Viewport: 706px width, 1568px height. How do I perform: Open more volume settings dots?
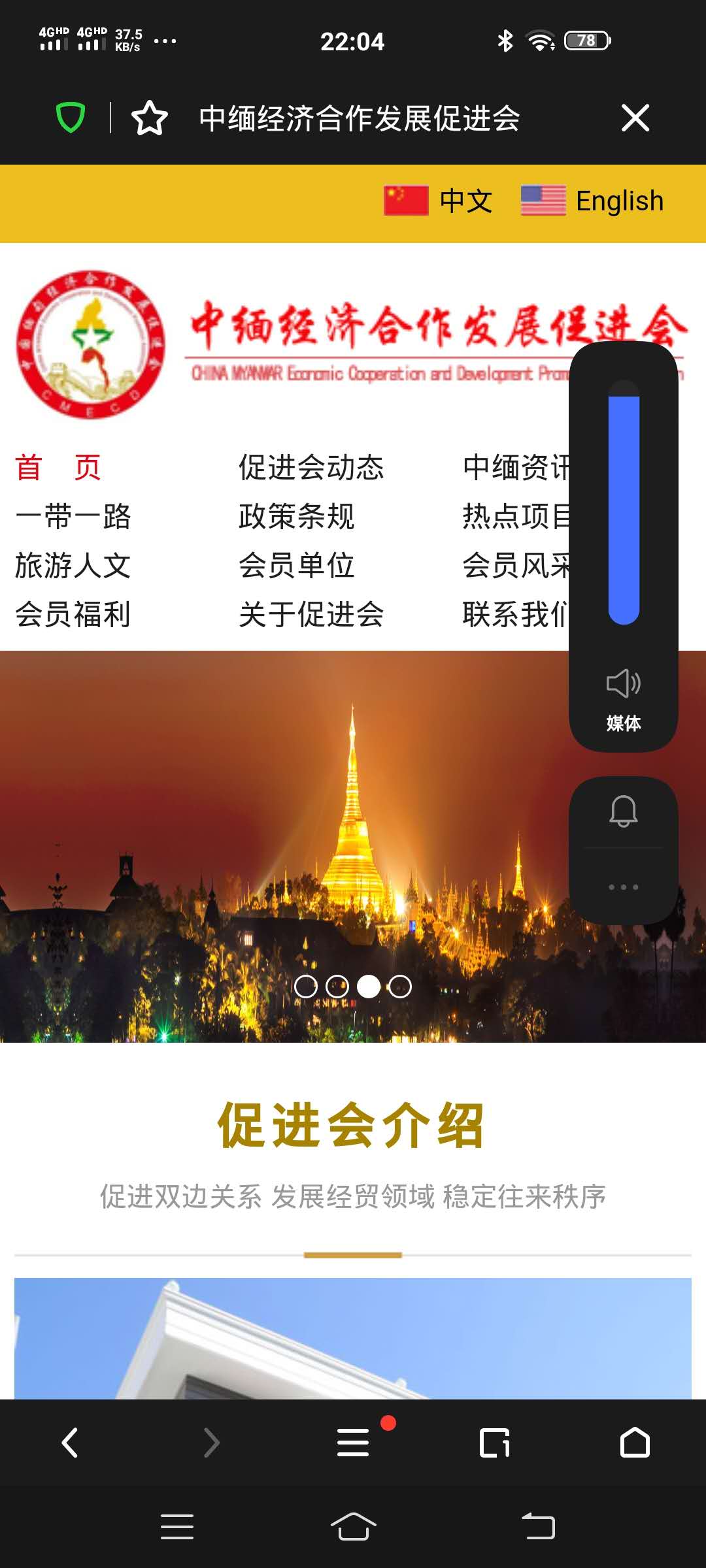(x=624, y=887)
